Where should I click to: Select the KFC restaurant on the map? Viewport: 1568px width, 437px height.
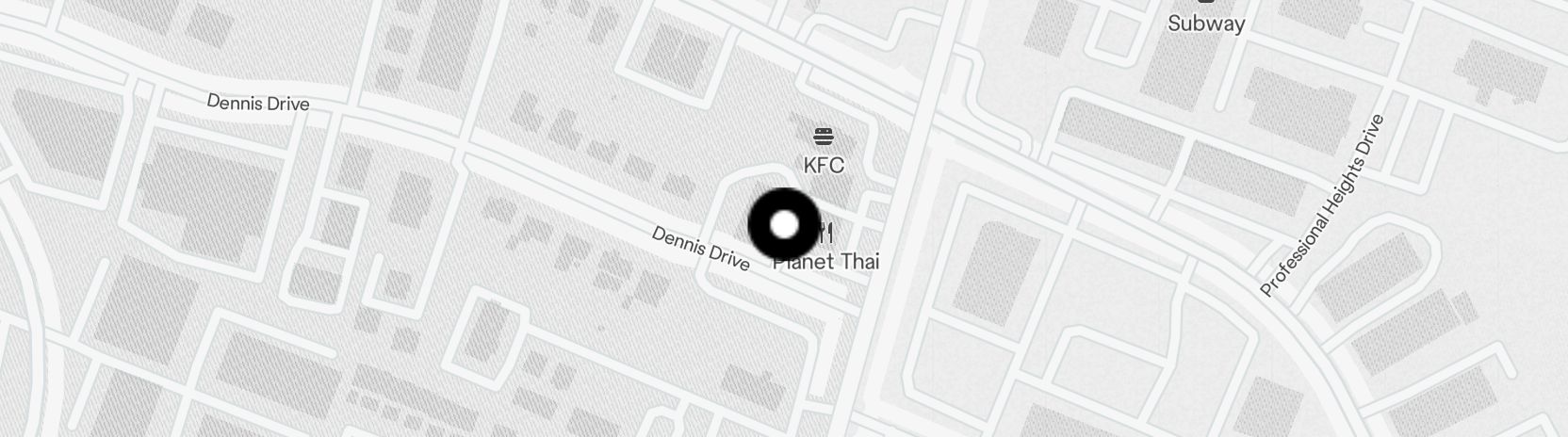tap(824, 151)
